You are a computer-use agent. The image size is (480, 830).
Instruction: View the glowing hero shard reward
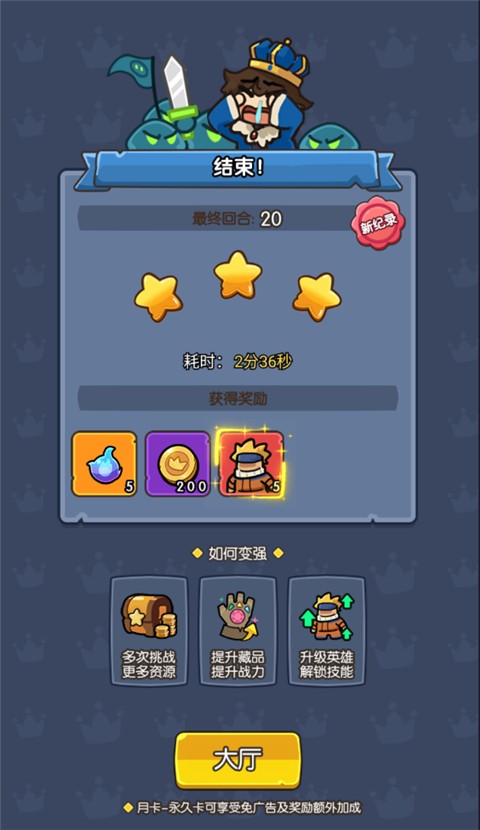click(251, 464)
